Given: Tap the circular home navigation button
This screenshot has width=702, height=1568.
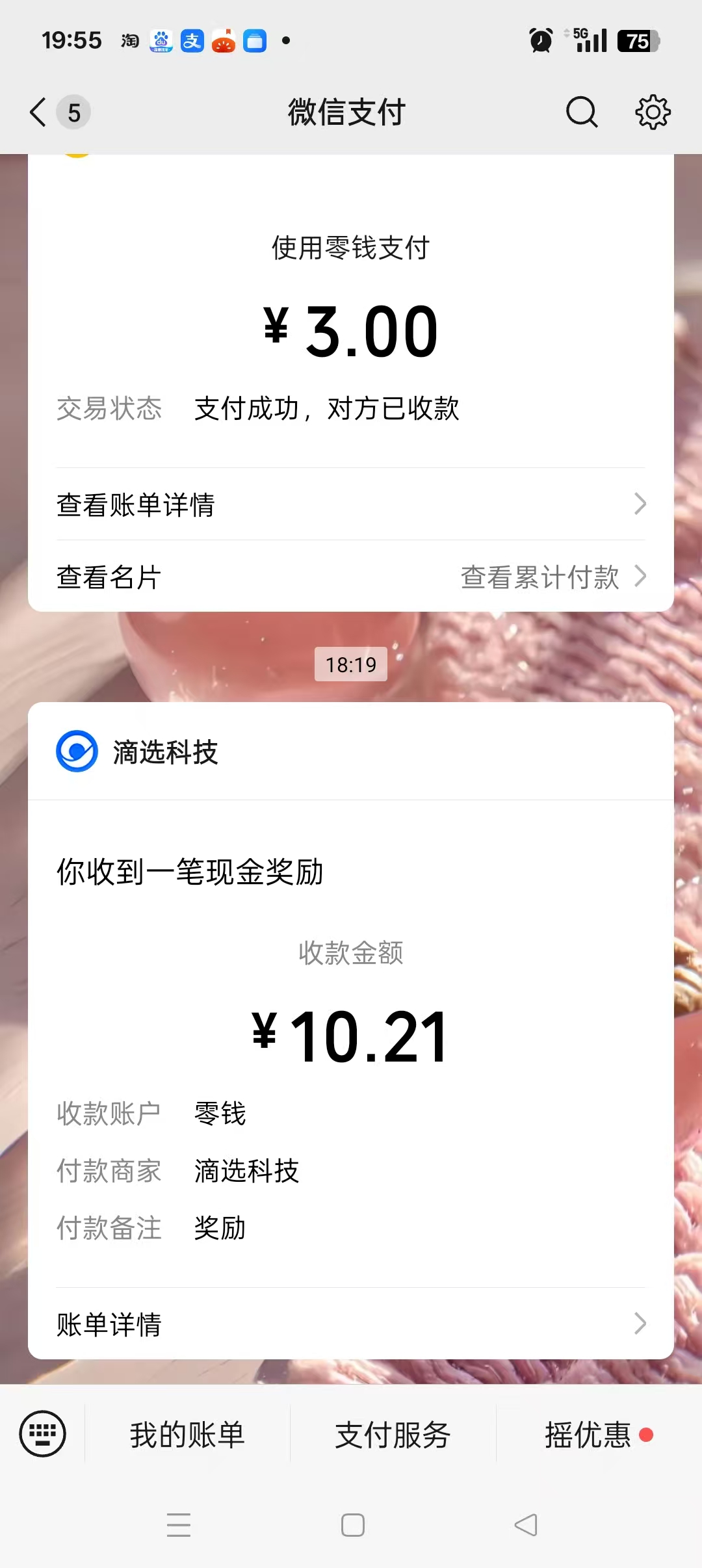Looking at the screenshot, I should pyautogui.click(x=351, y=1526).
